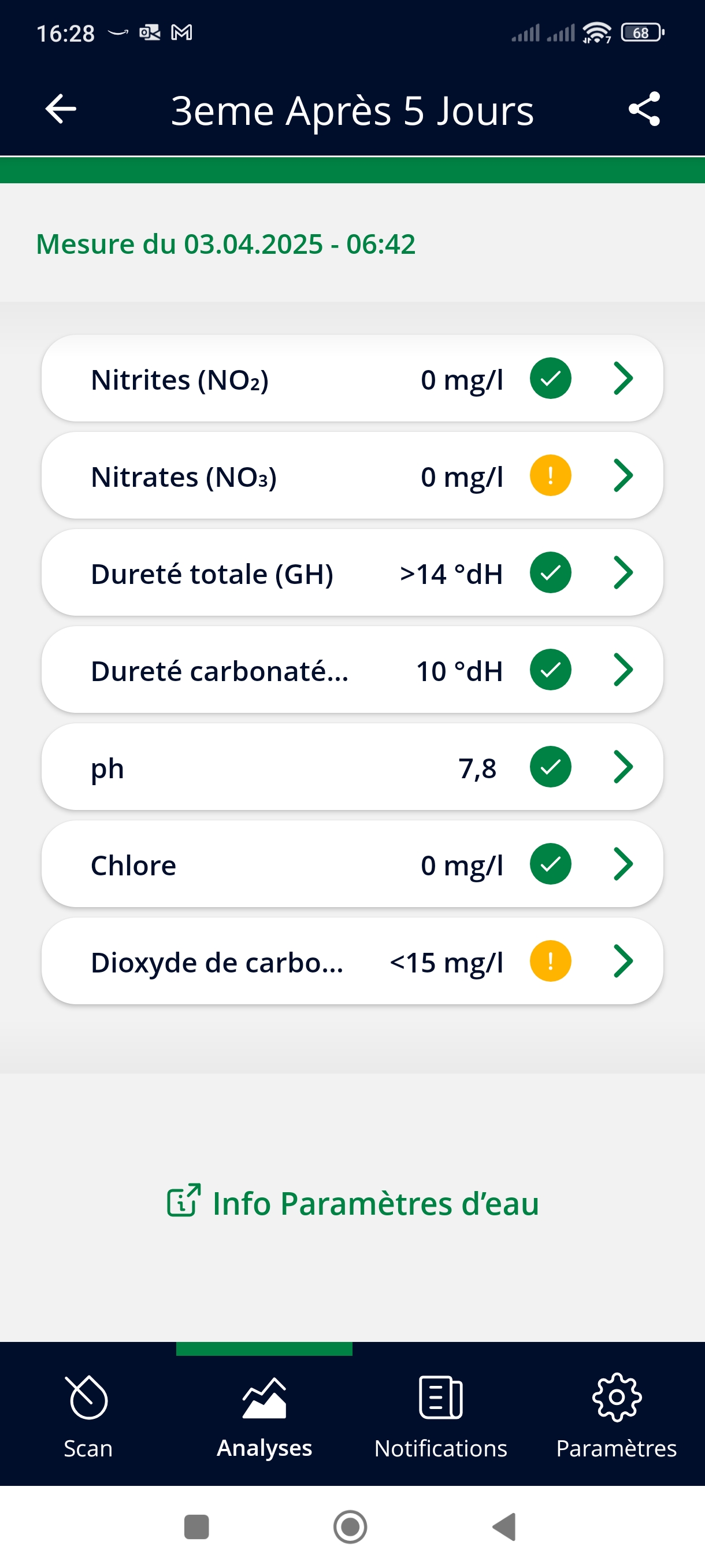
Task: Go back using the app bar arrow
Action: (60, 110)
